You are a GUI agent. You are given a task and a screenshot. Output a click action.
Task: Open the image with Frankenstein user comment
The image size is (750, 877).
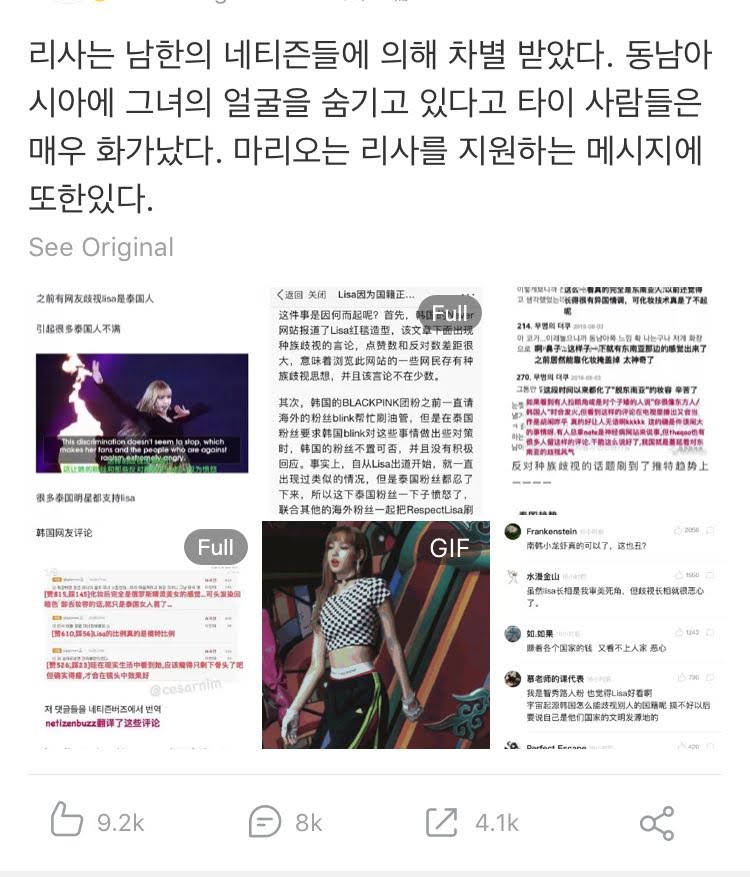610,635
